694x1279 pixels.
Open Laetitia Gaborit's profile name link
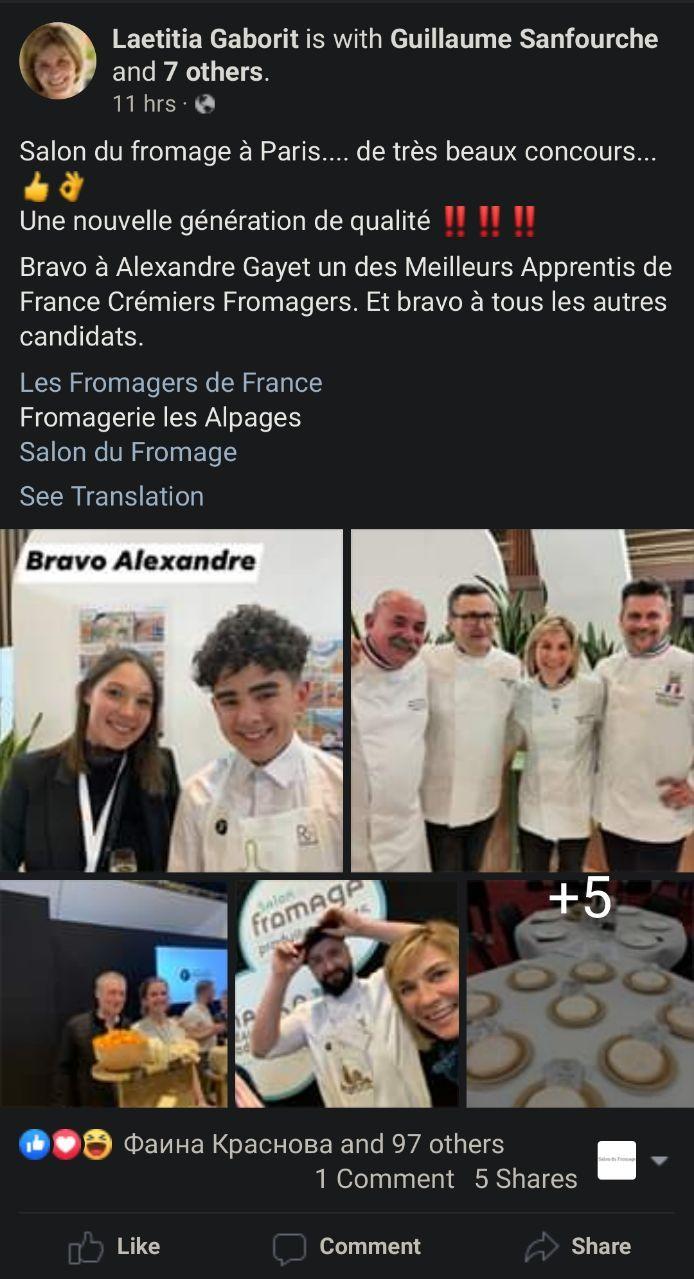tap(205, 39)
